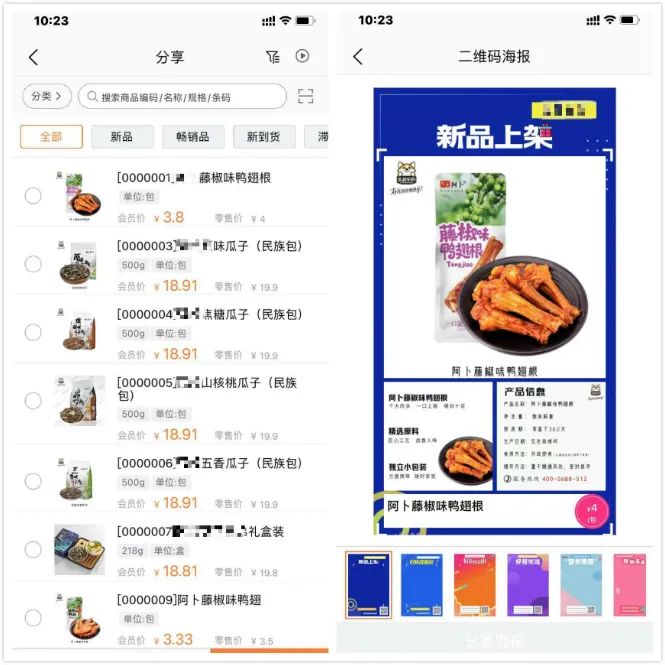This screenshot has height=665, width=665.
Task: Select the 阿卜藤椒味鸭翅 product checkbox
Action: pos(33,618)
